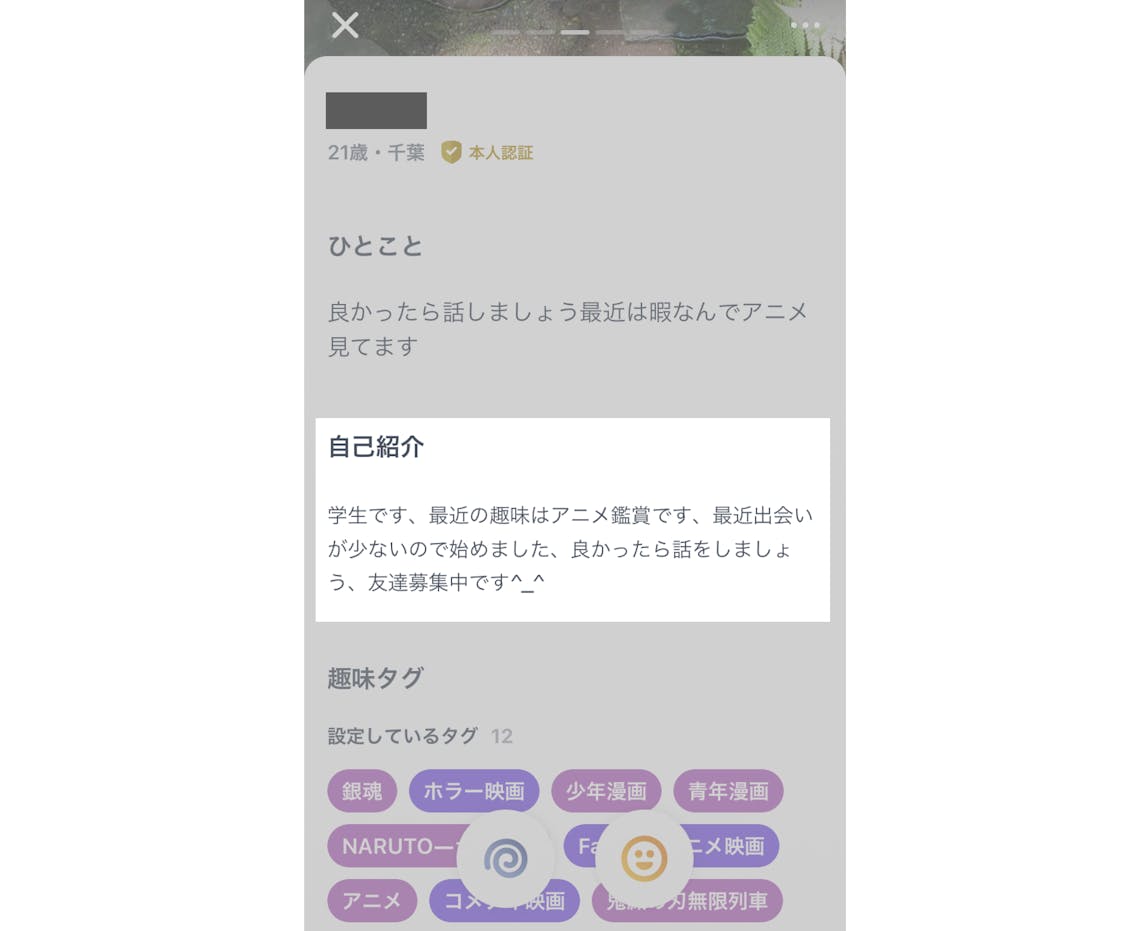
Task: Tap the blue swirl floating button
Action: click(505, 858)
